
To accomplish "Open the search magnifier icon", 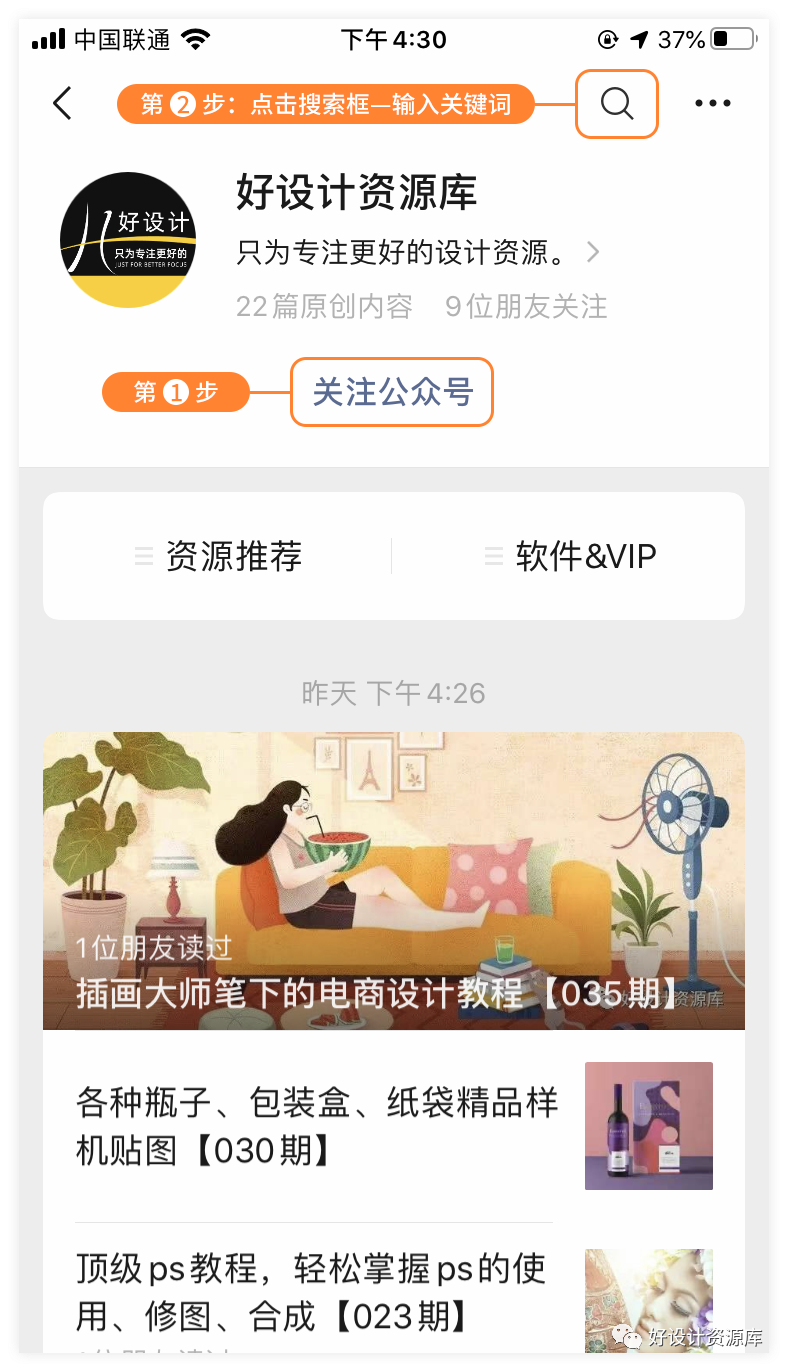I will (x=617, y=103).
